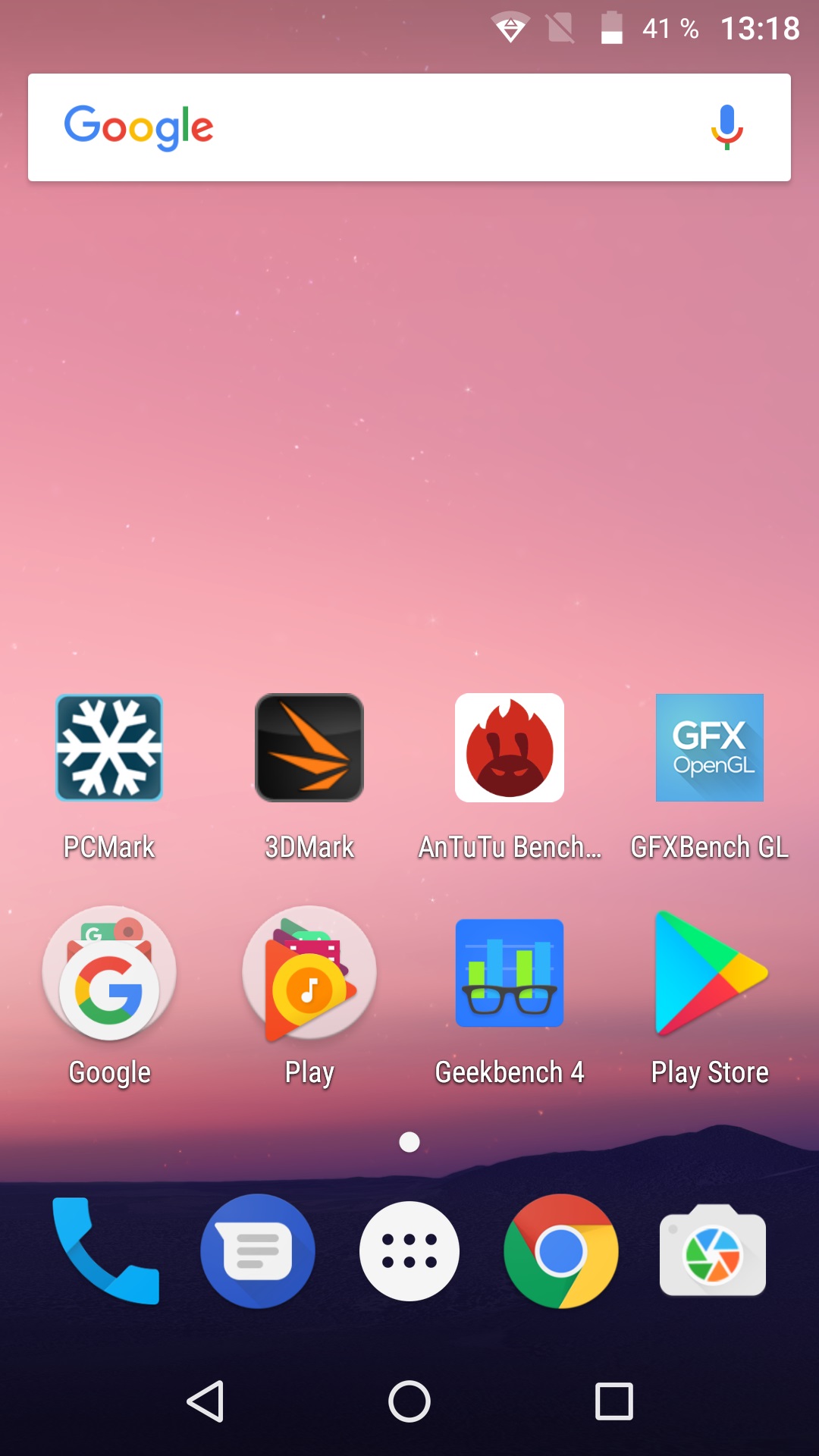Open the Messages app in the dock
Image resolution: width=819 pixels, height=1456 pixels.
[258, 1251]
